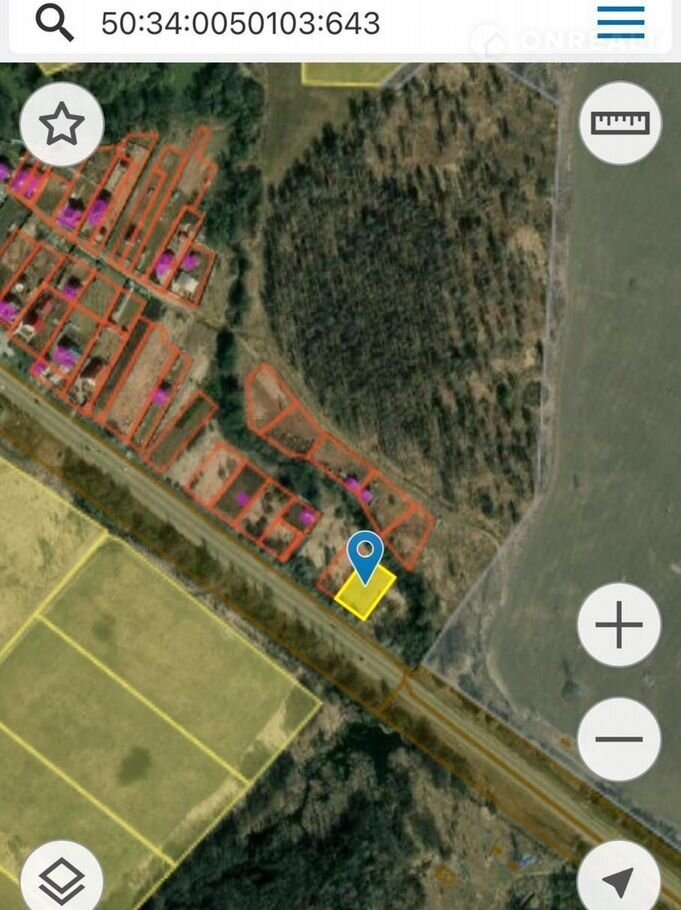Tap the search magnifier icon

(x=54, y=21)
